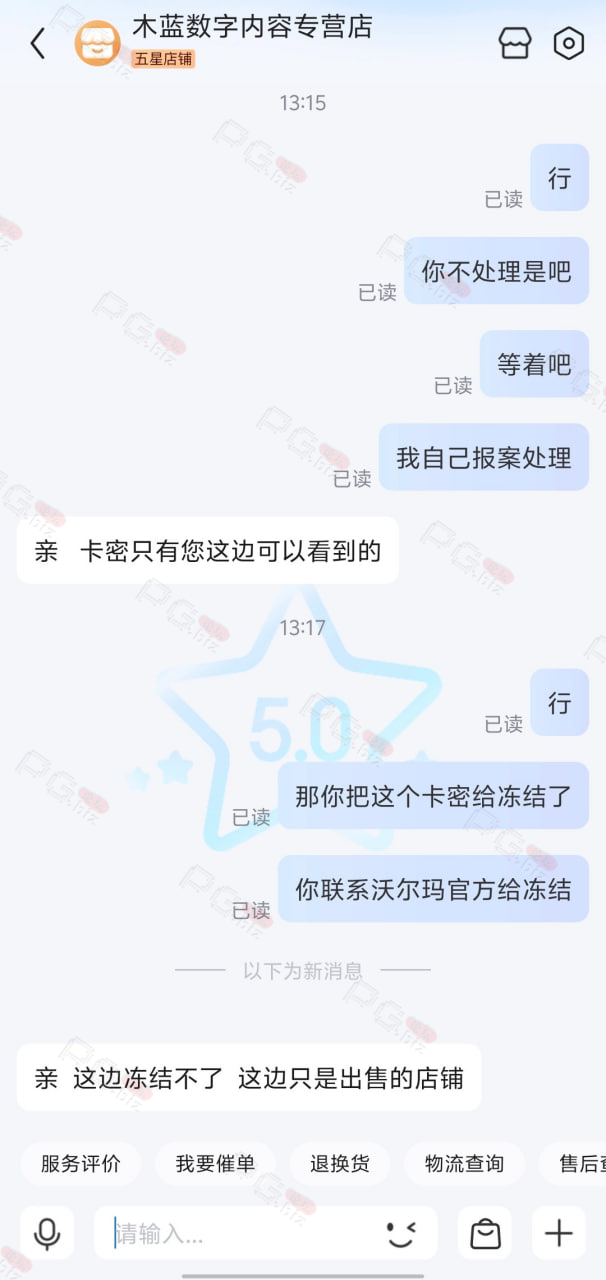Viewport: 606px width, 1280px height.
Task: Tap the 服务评价 quick chip
Action: [x=81, y=1164]
